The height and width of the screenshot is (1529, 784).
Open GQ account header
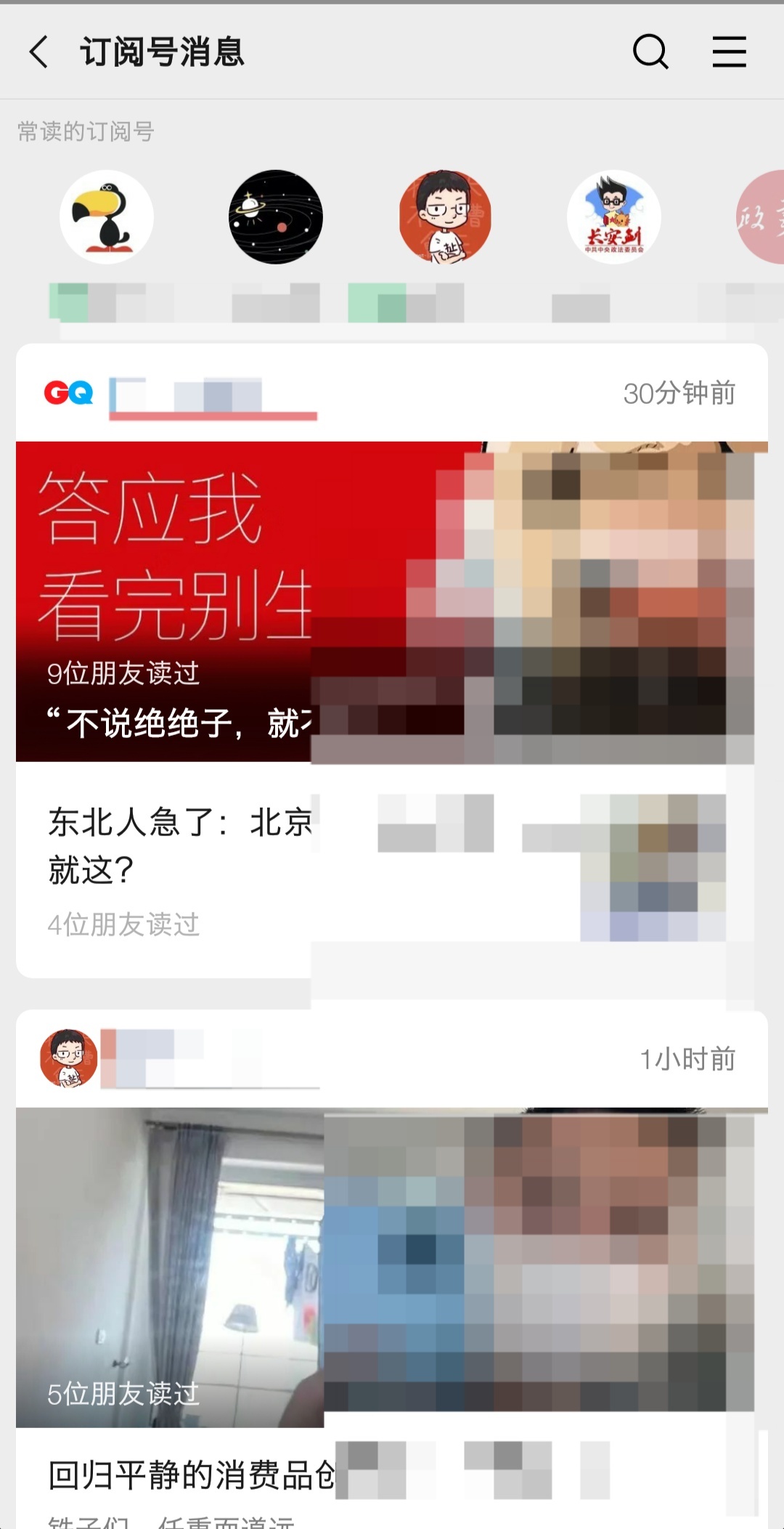69,393
